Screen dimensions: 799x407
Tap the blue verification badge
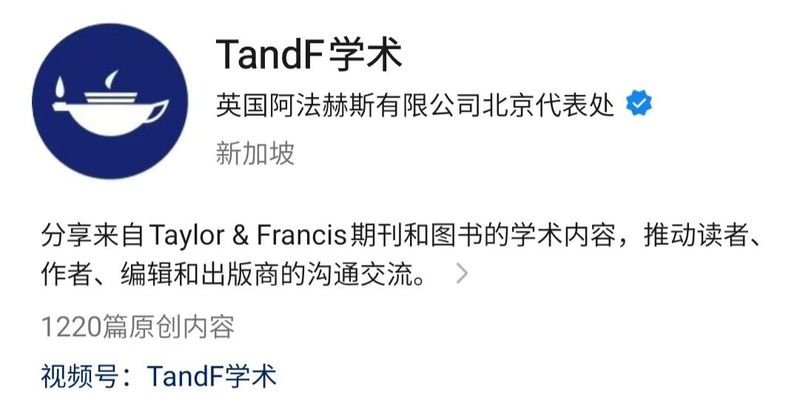click(x=640, y=104)
